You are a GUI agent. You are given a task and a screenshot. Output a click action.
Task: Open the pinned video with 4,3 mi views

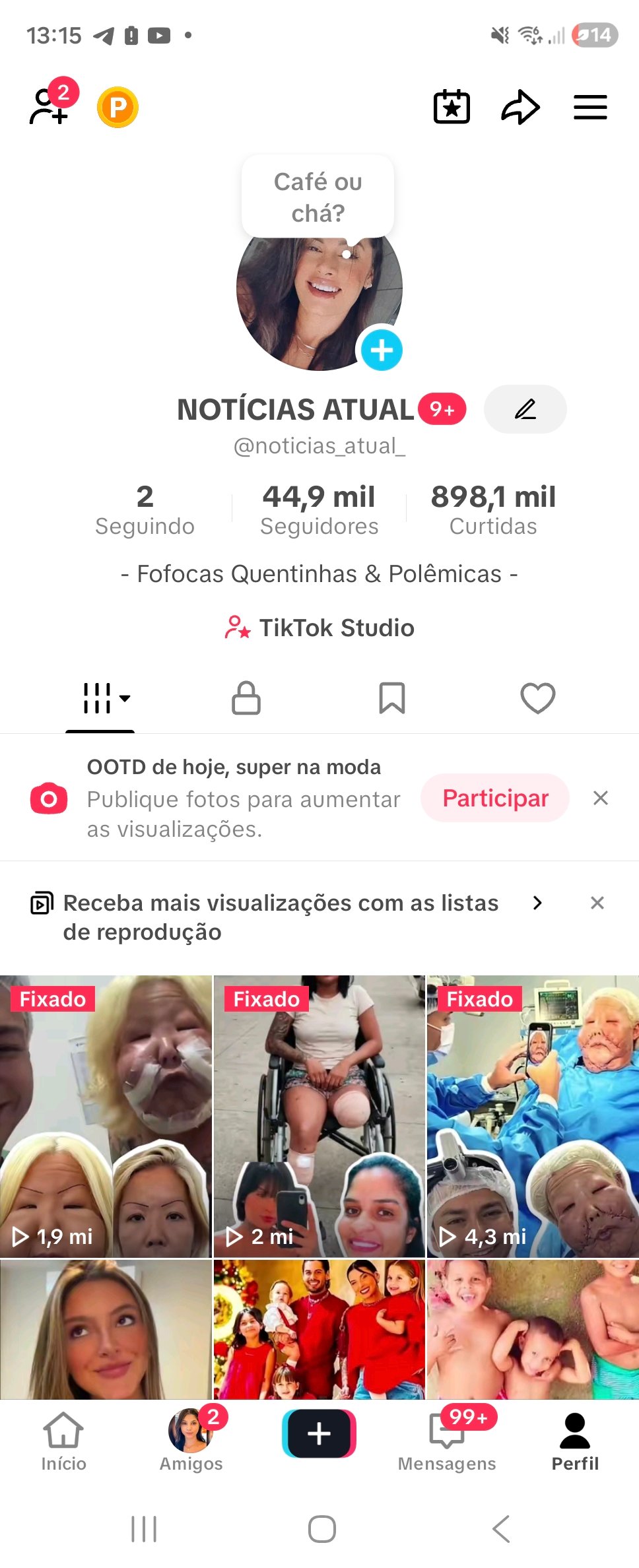tap(533, 1115)
